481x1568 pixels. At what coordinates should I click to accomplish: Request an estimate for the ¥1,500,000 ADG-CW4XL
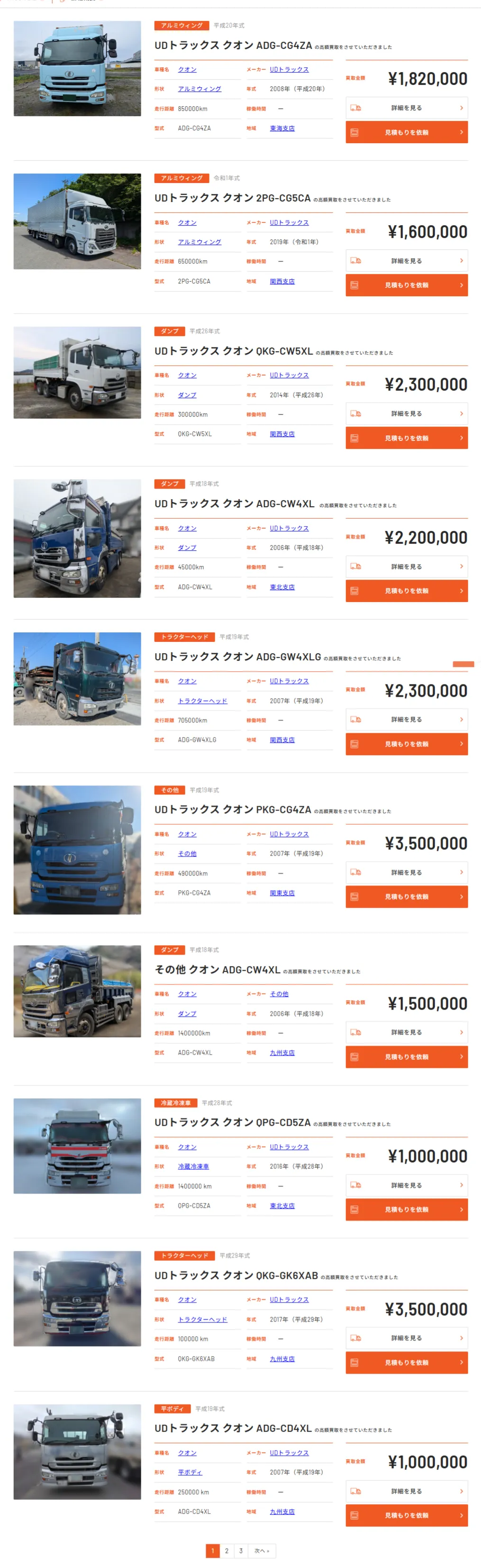click(406, 1057)
